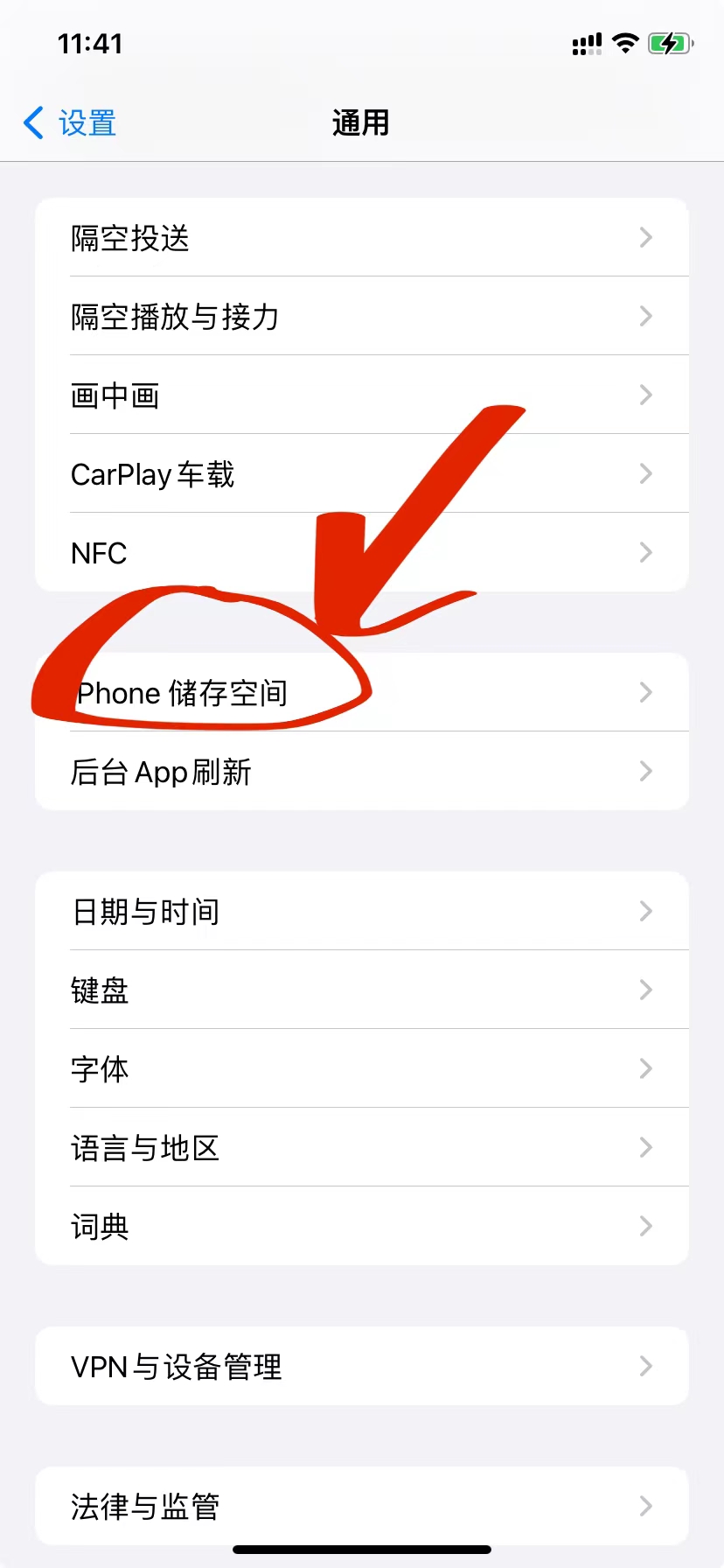This screenshot has width=724, height=1568.
Task: Open 日期与时间
Action: (x=362, y=911)
